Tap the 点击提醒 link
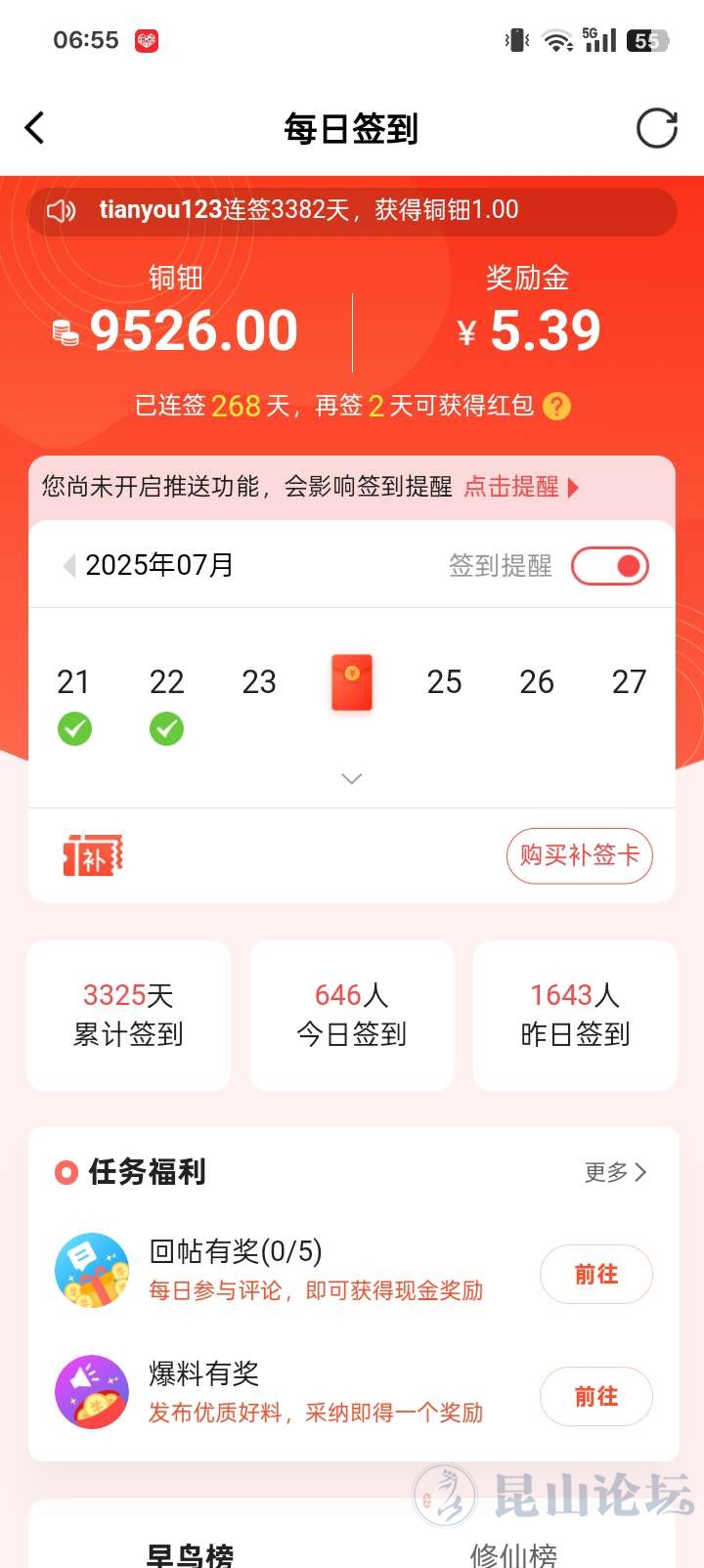The height and width of the screenshot is (1568, 704). [520, 487]
